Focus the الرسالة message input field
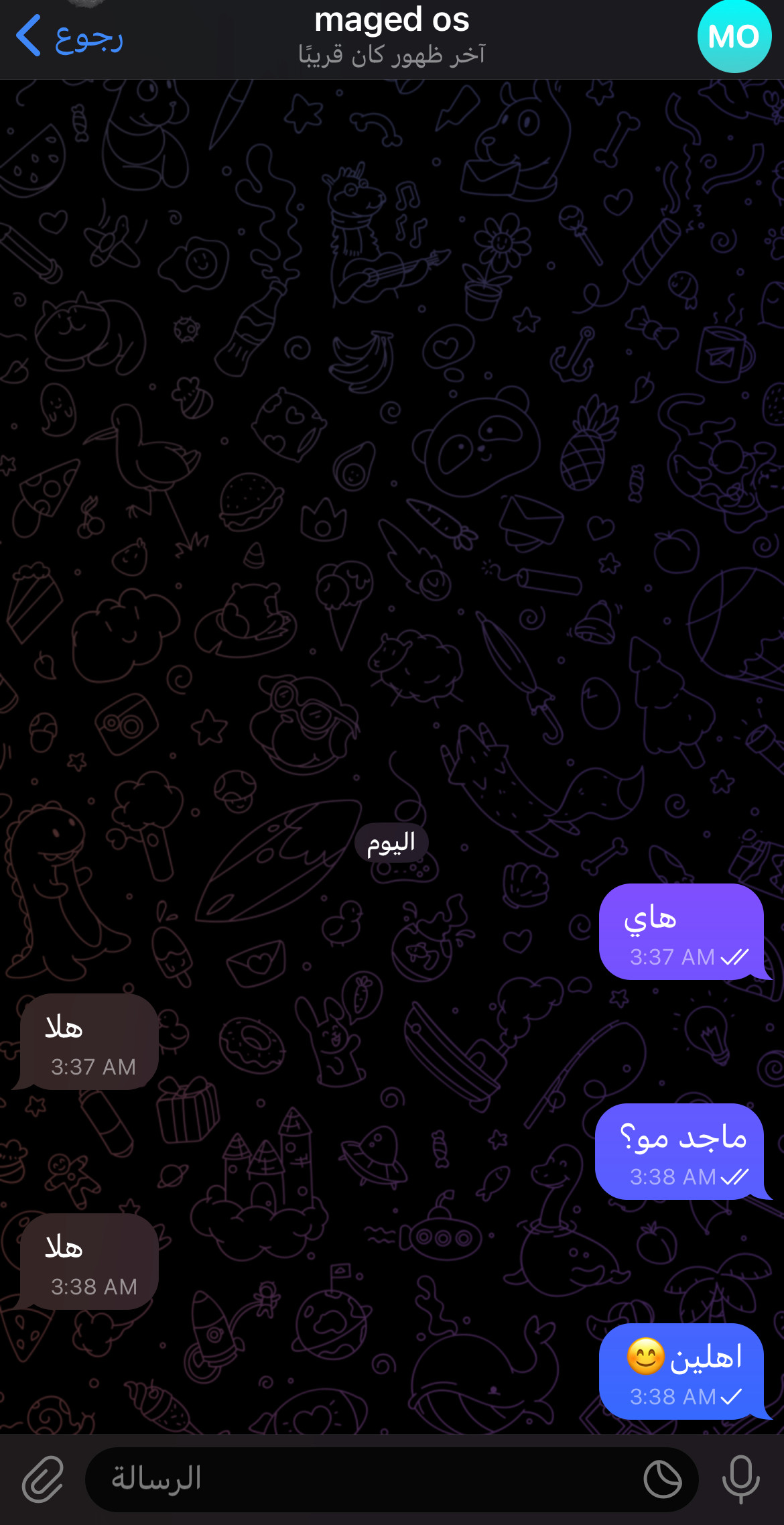 click(x=362, y=1479)
